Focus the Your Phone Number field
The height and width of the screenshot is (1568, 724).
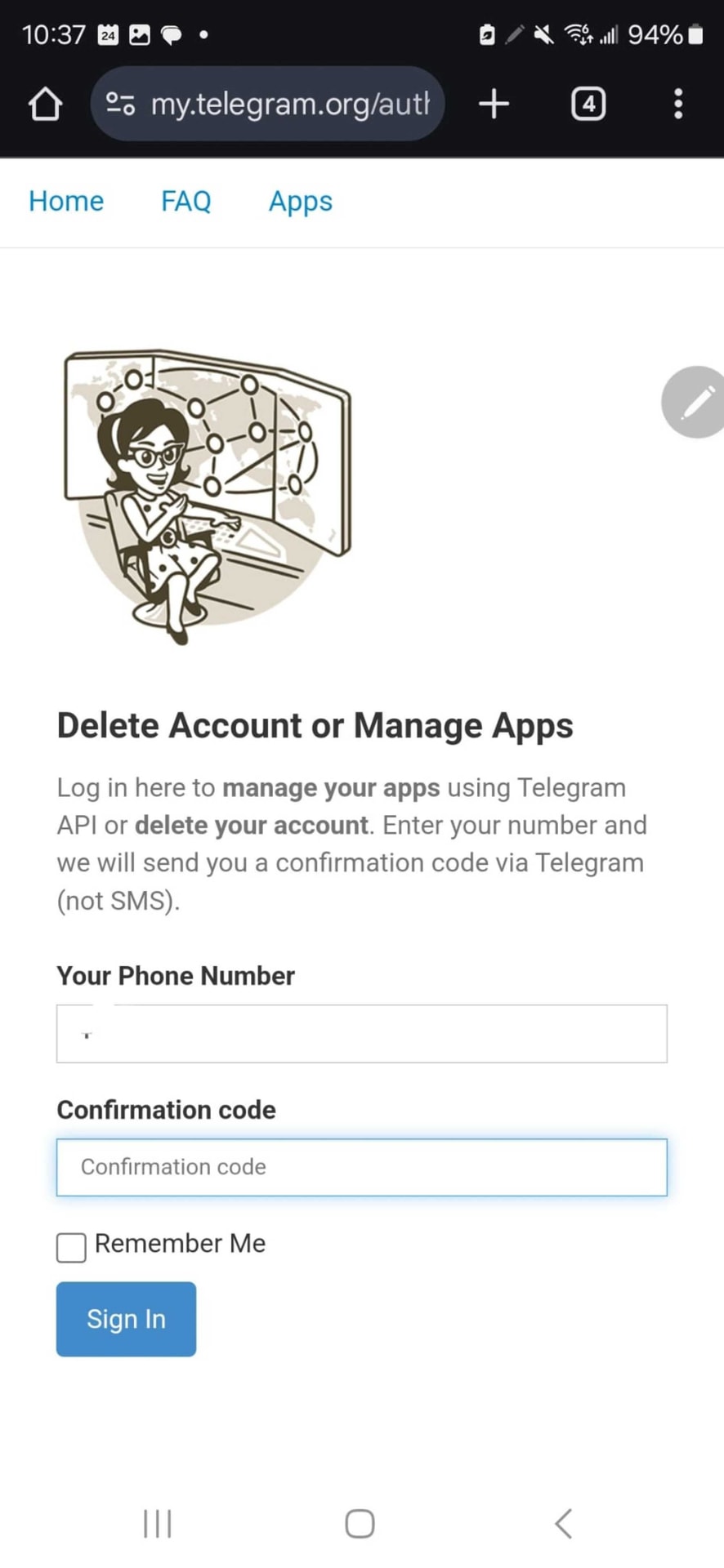[x=361, y=1034]
